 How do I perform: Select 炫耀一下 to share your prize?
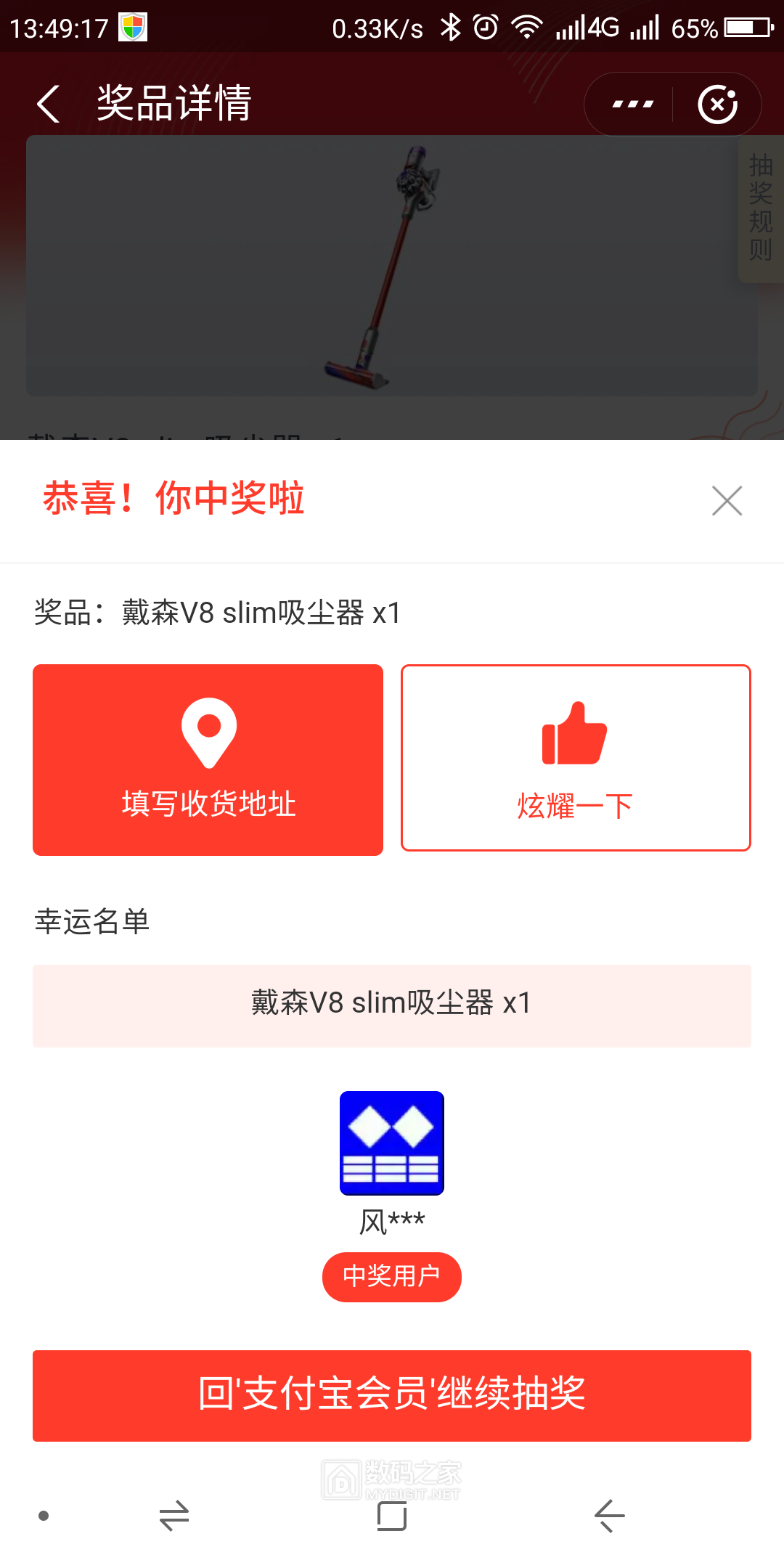point(576,758)
